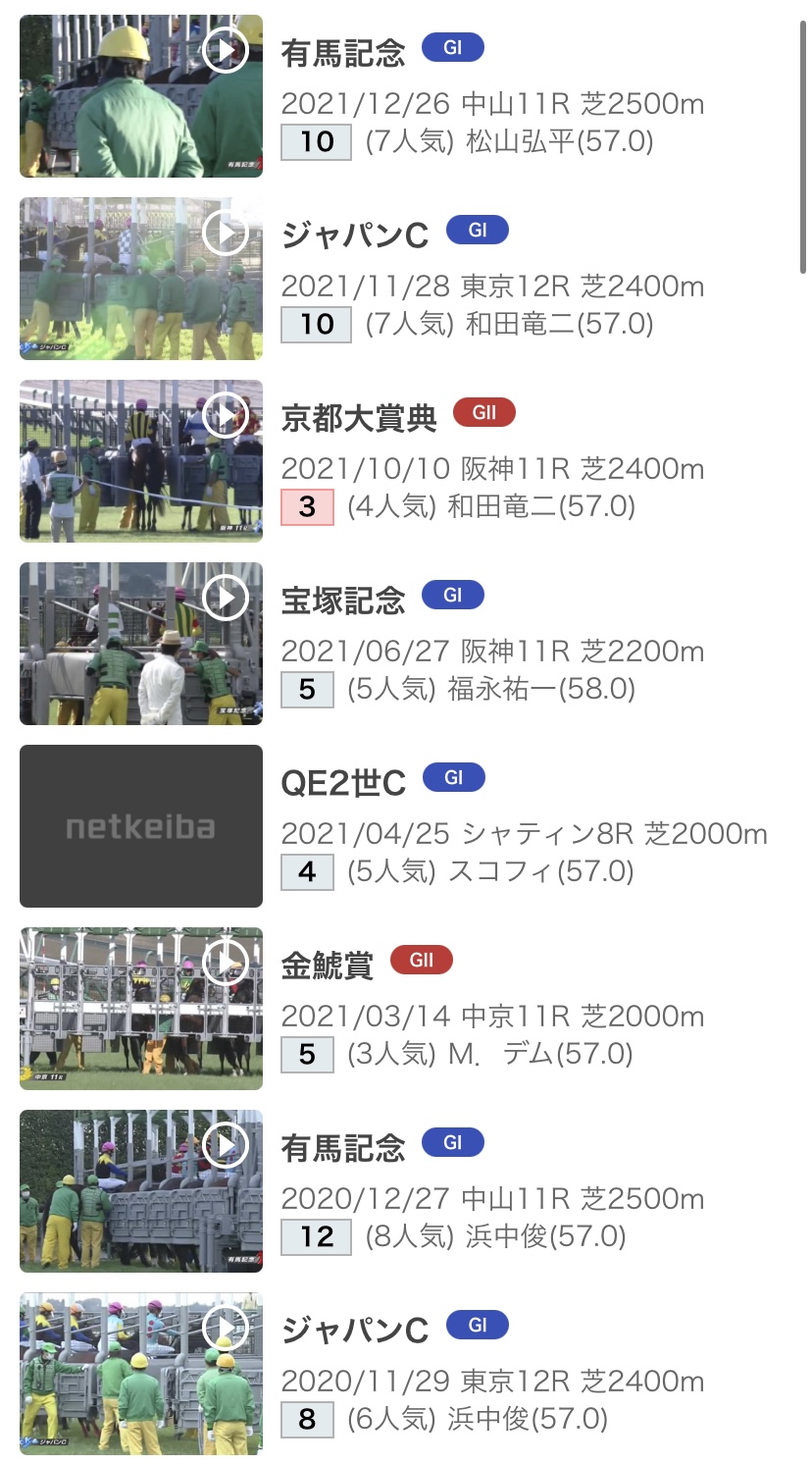Play the 2020/11/29 ジャパンC race video
812x1464 pixels.
pyautogui.click(x=226, y=1328)
